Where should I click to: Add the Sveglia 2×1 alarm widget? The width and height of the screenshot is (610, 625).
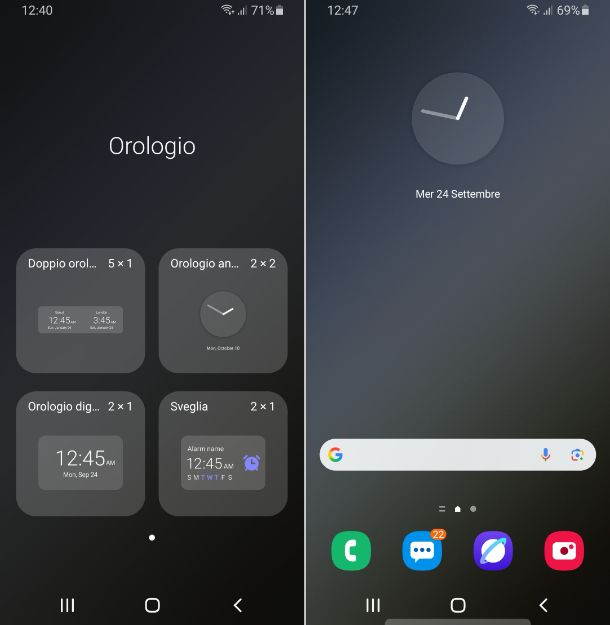click(x=223, y=453)
